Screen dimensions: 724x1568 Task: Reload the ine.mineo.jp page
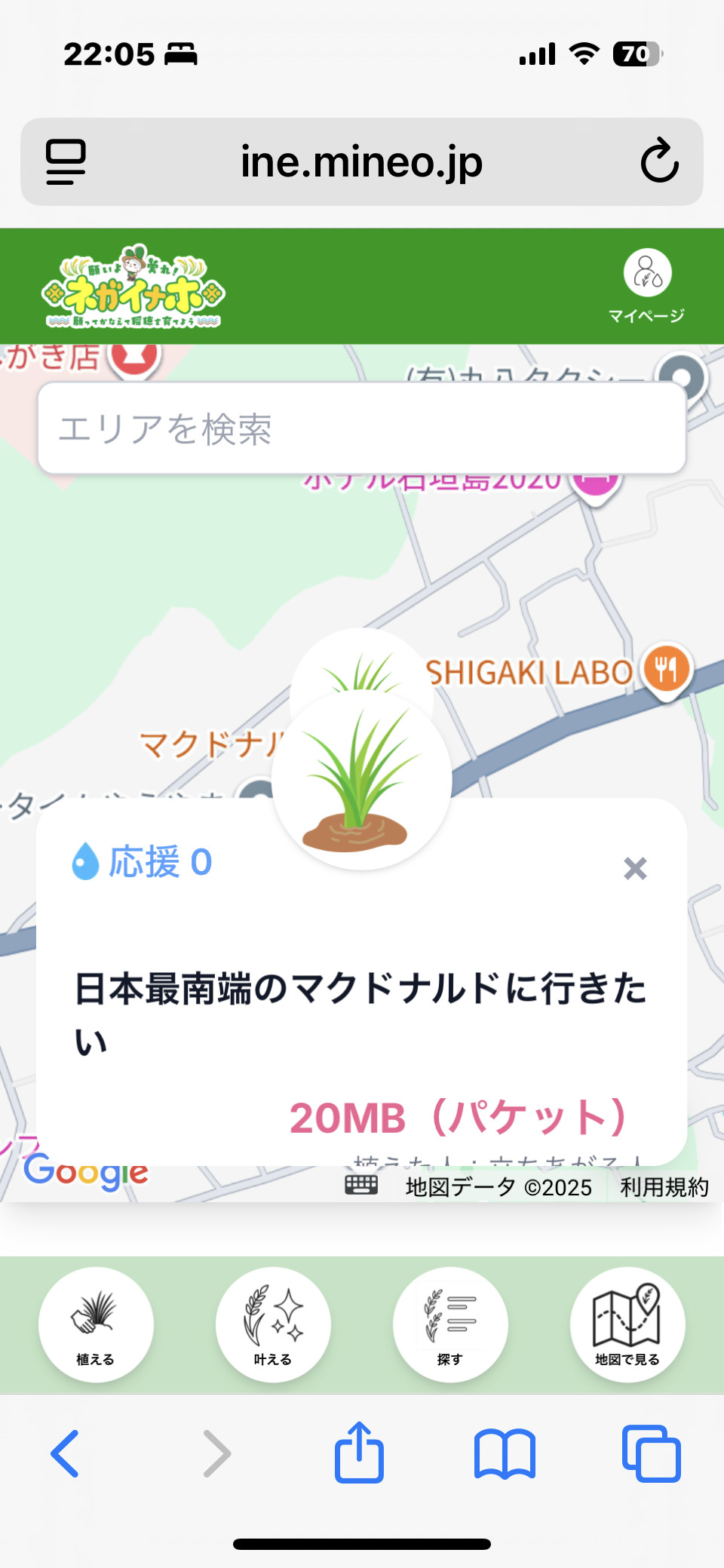click(x=659, y=161)
